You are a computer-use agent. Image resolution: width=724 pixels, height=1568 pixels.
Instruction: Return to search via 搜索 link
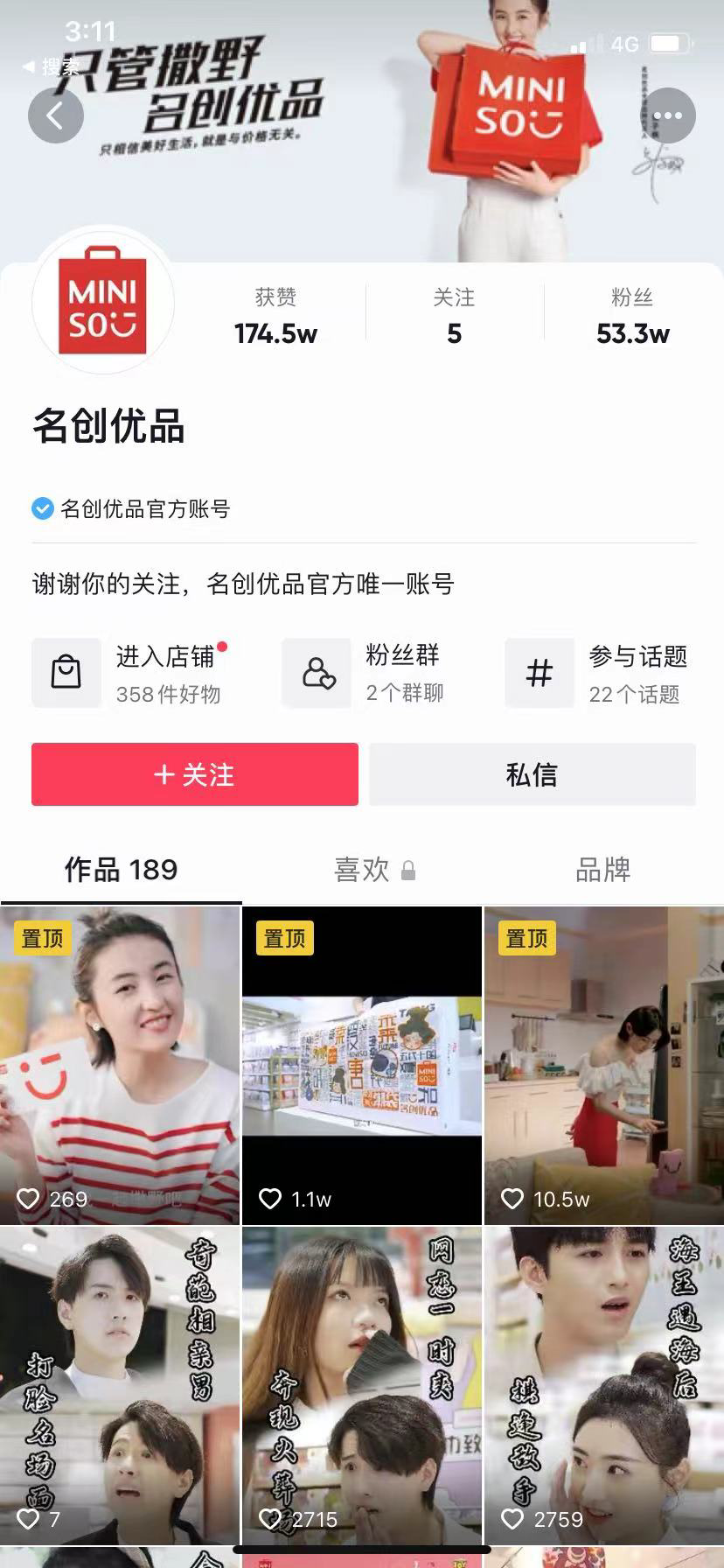point(51,66)
